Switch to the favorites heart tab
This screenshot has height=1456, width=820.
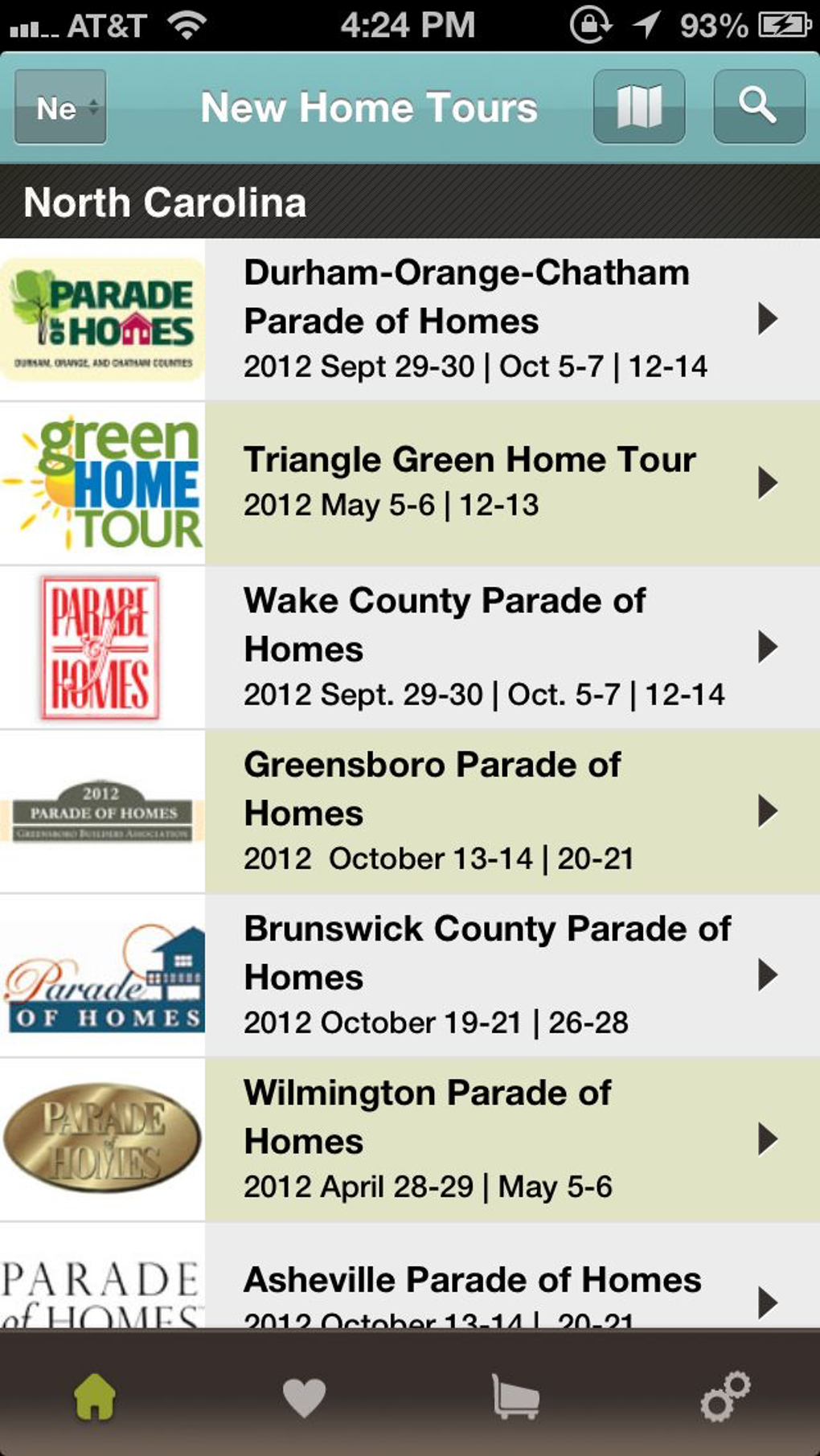point(304,1397)
